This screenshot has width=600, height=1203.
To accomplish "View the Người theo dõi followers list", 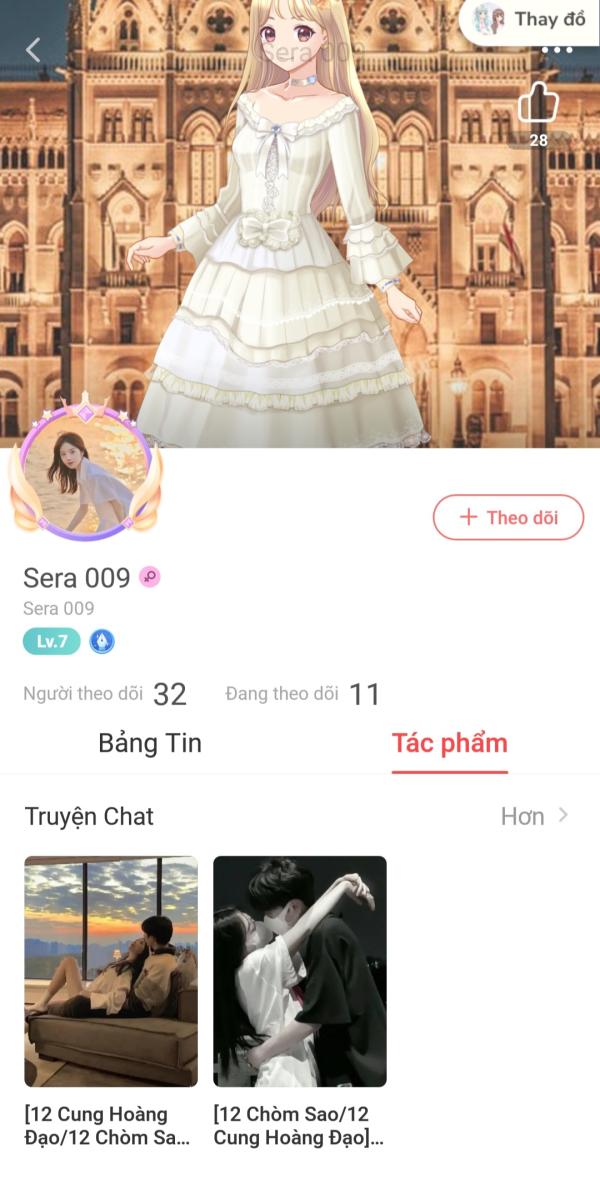I will (x=105, y=694).
